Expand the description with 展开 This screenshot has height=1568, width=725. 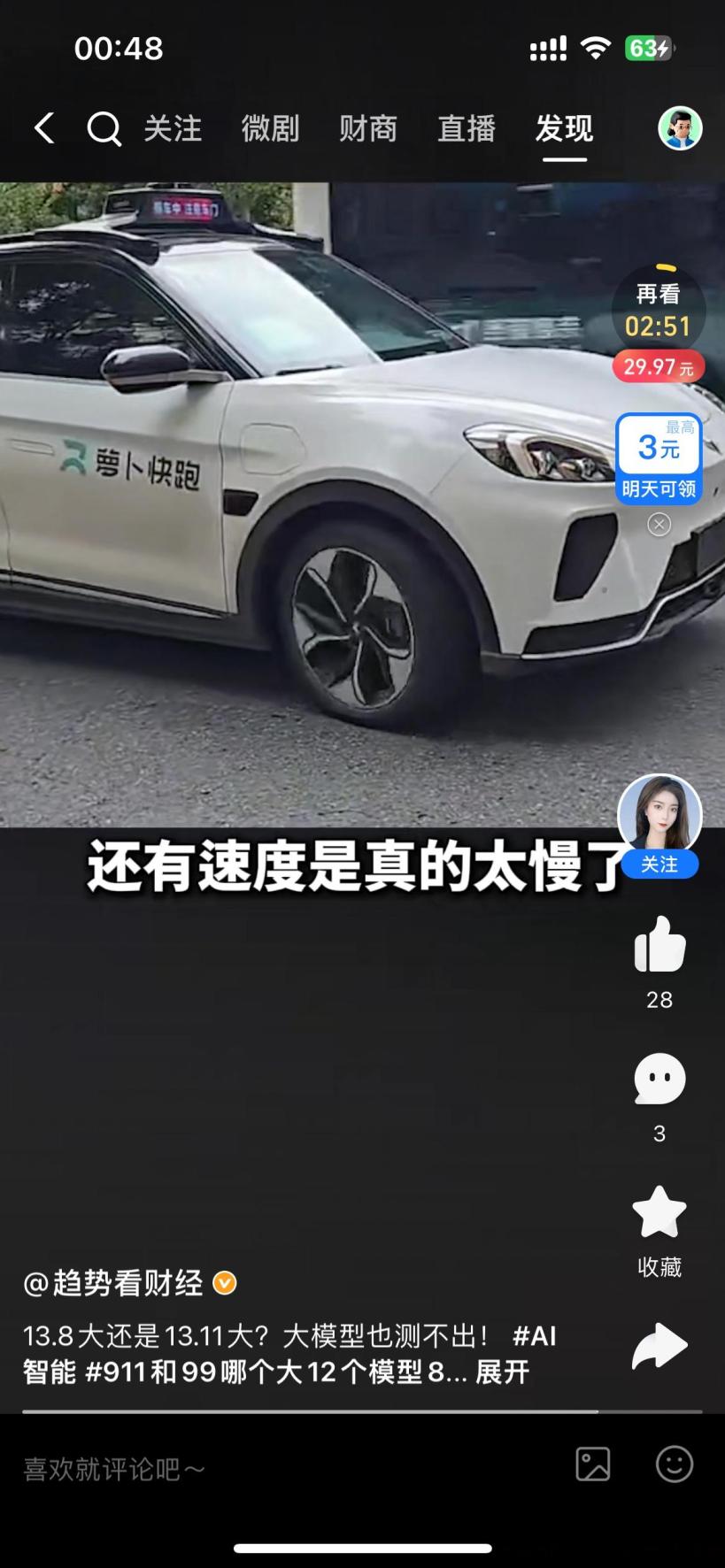502,1372
